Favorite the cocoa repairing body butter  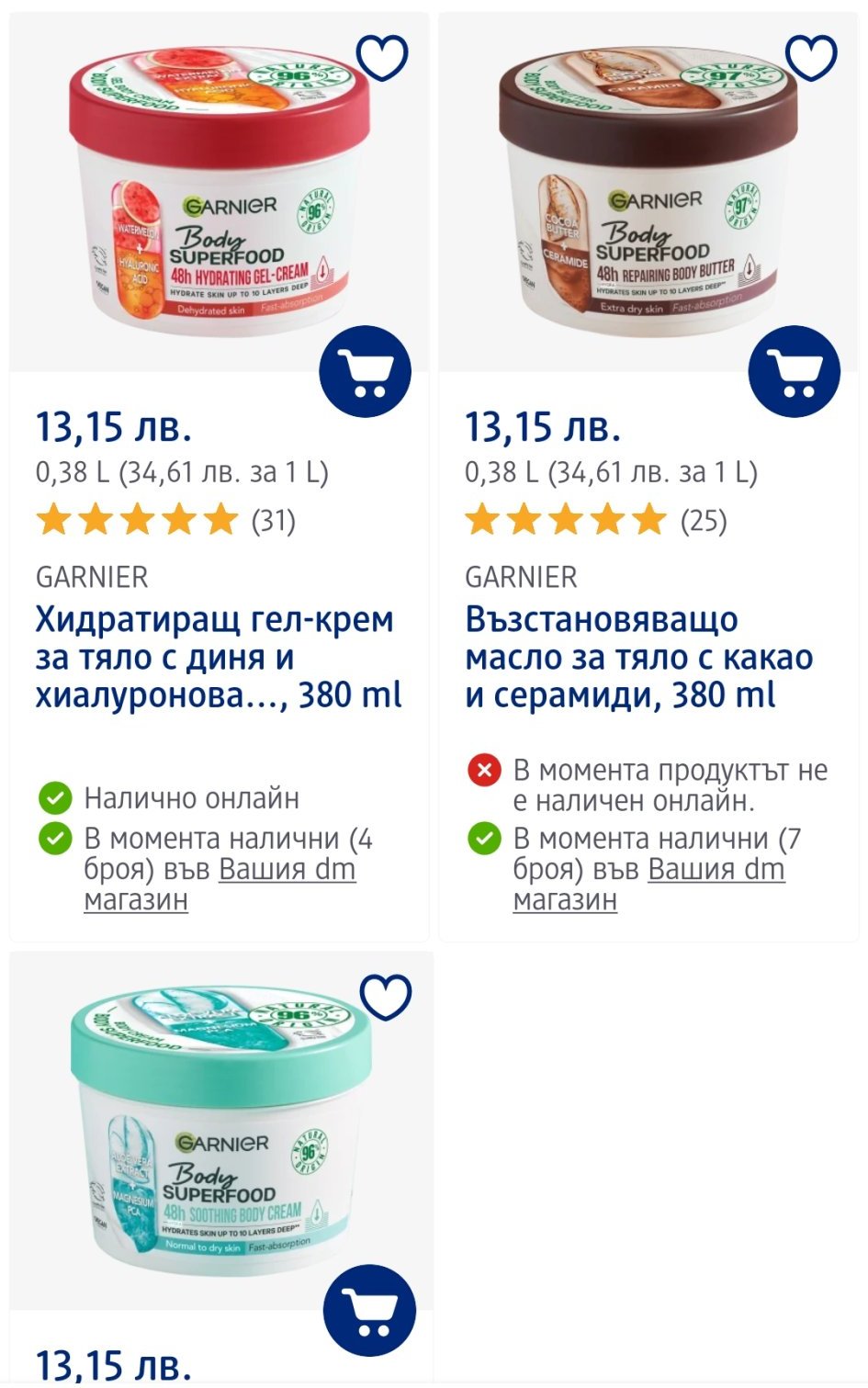click(811, 59)
